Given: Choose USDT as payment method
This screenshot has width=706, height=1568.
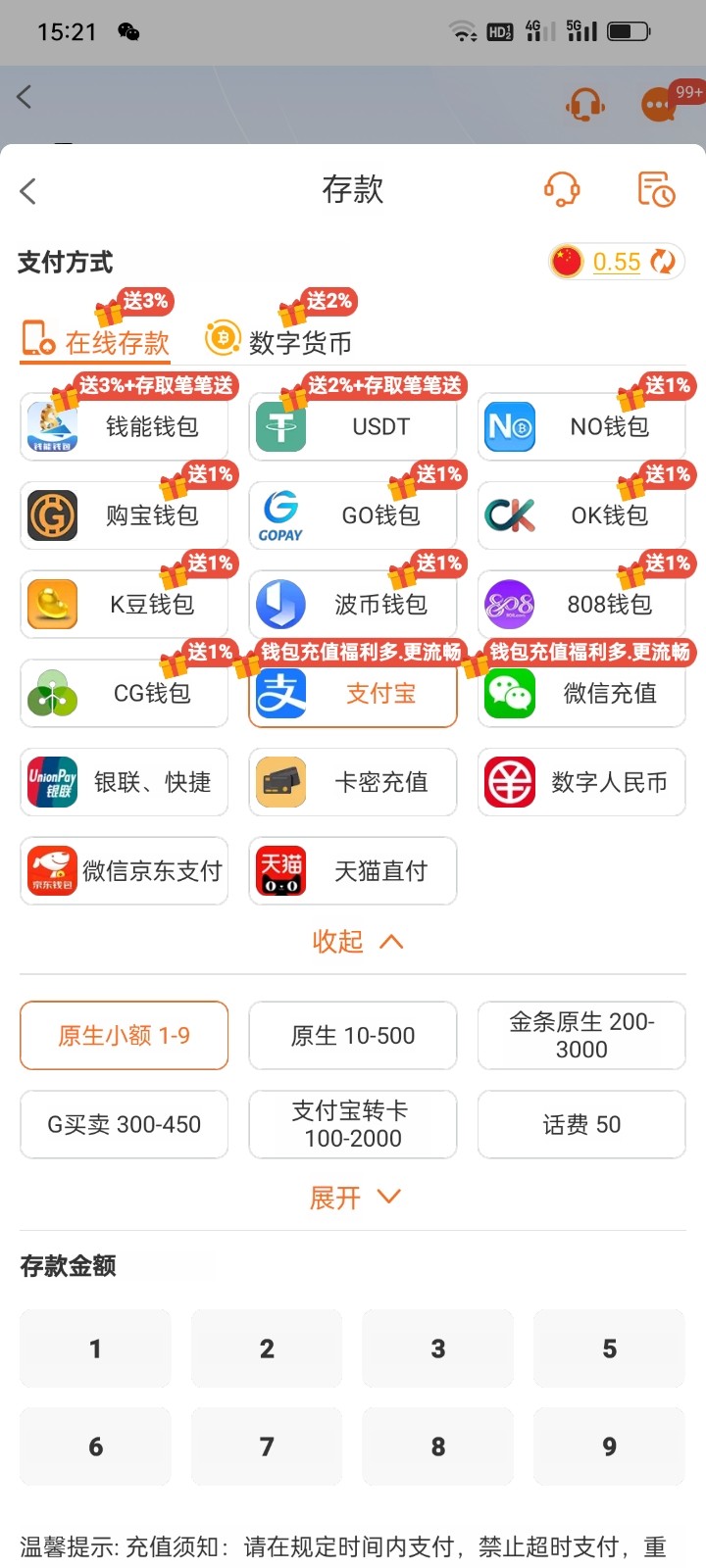Looking at the screenshot, I should point(353,427).
